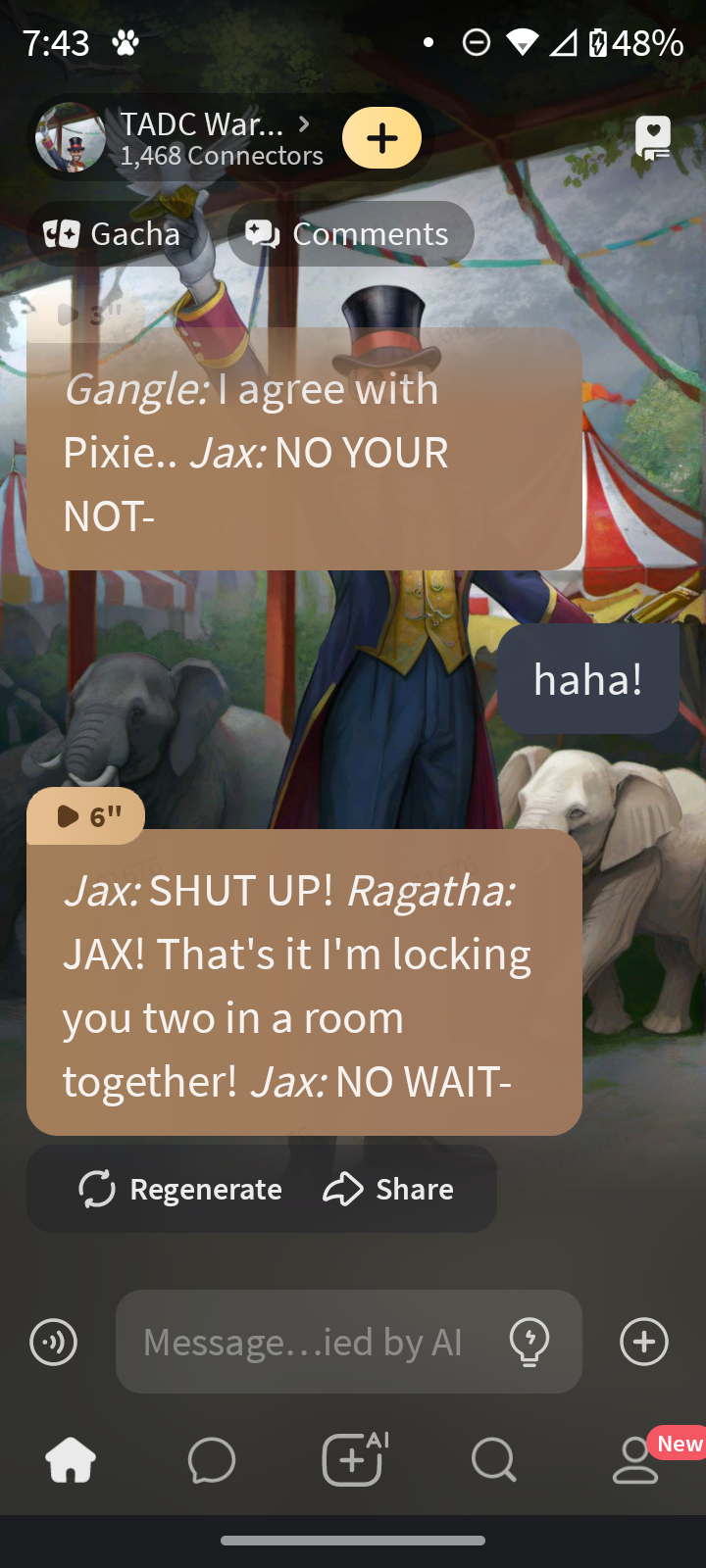Go to the Home tab
Image resolution: width=706 pixels, height=1568 pixels.
71,1461
